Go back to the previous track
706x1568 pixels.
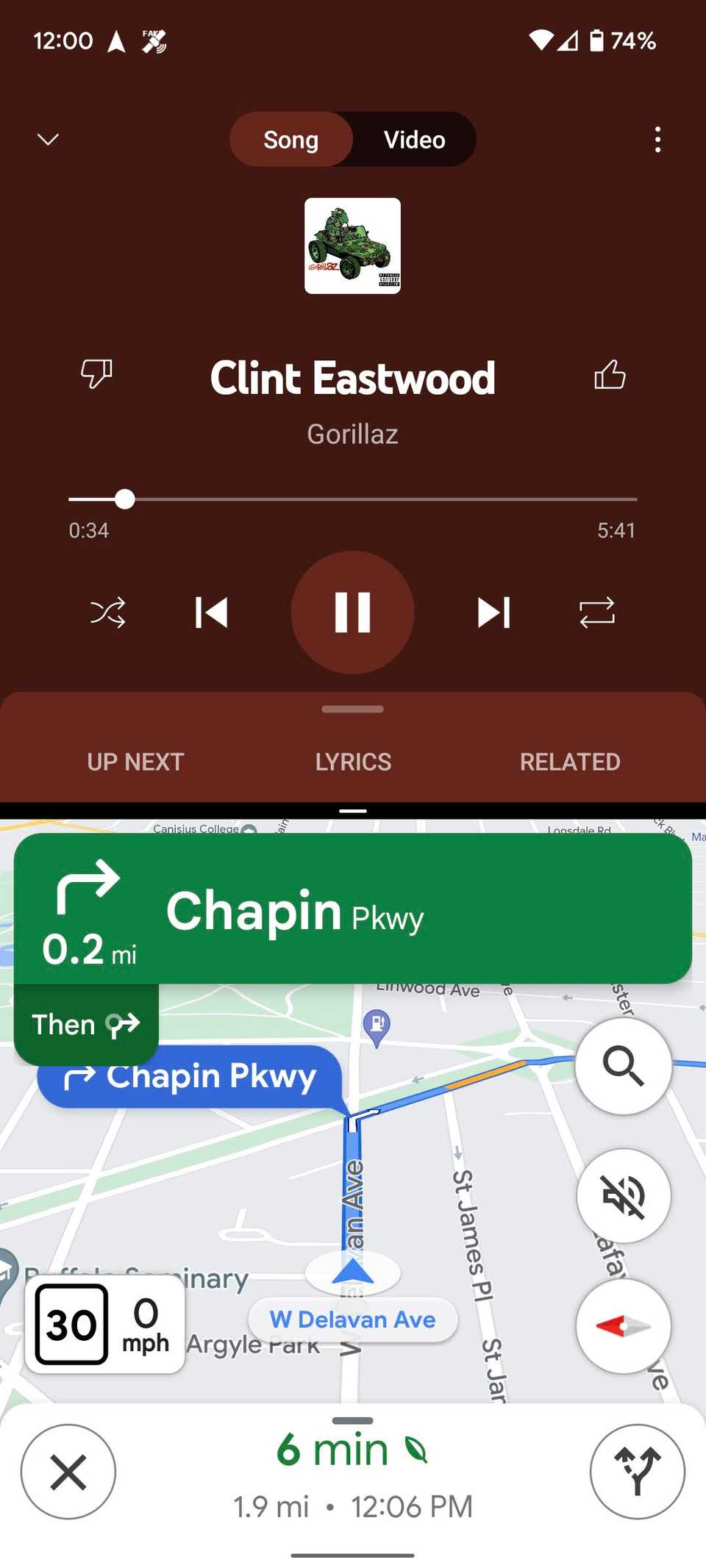(213, 612)
